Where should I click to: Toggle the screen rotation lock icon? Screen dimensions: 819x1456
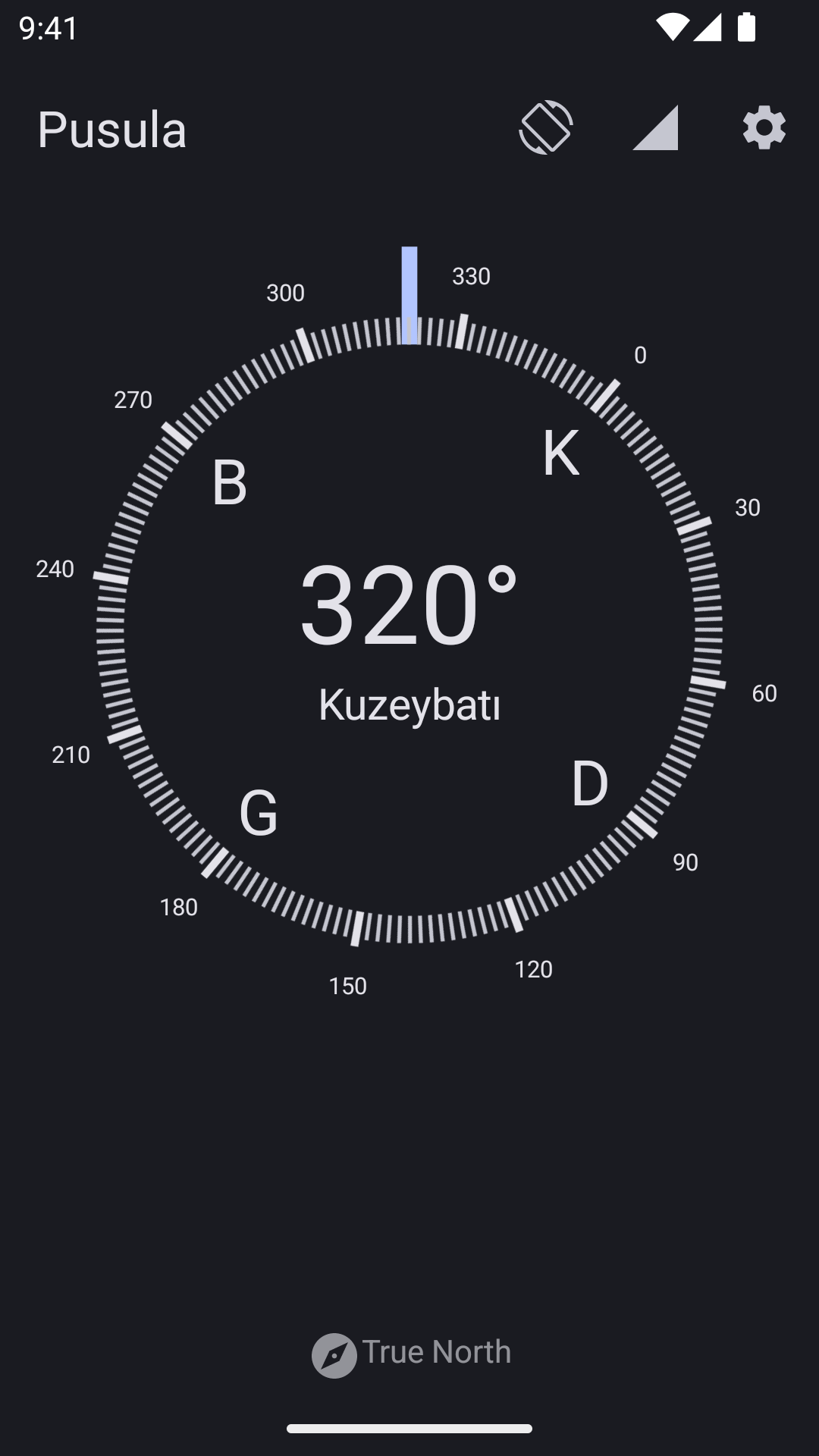546,127
